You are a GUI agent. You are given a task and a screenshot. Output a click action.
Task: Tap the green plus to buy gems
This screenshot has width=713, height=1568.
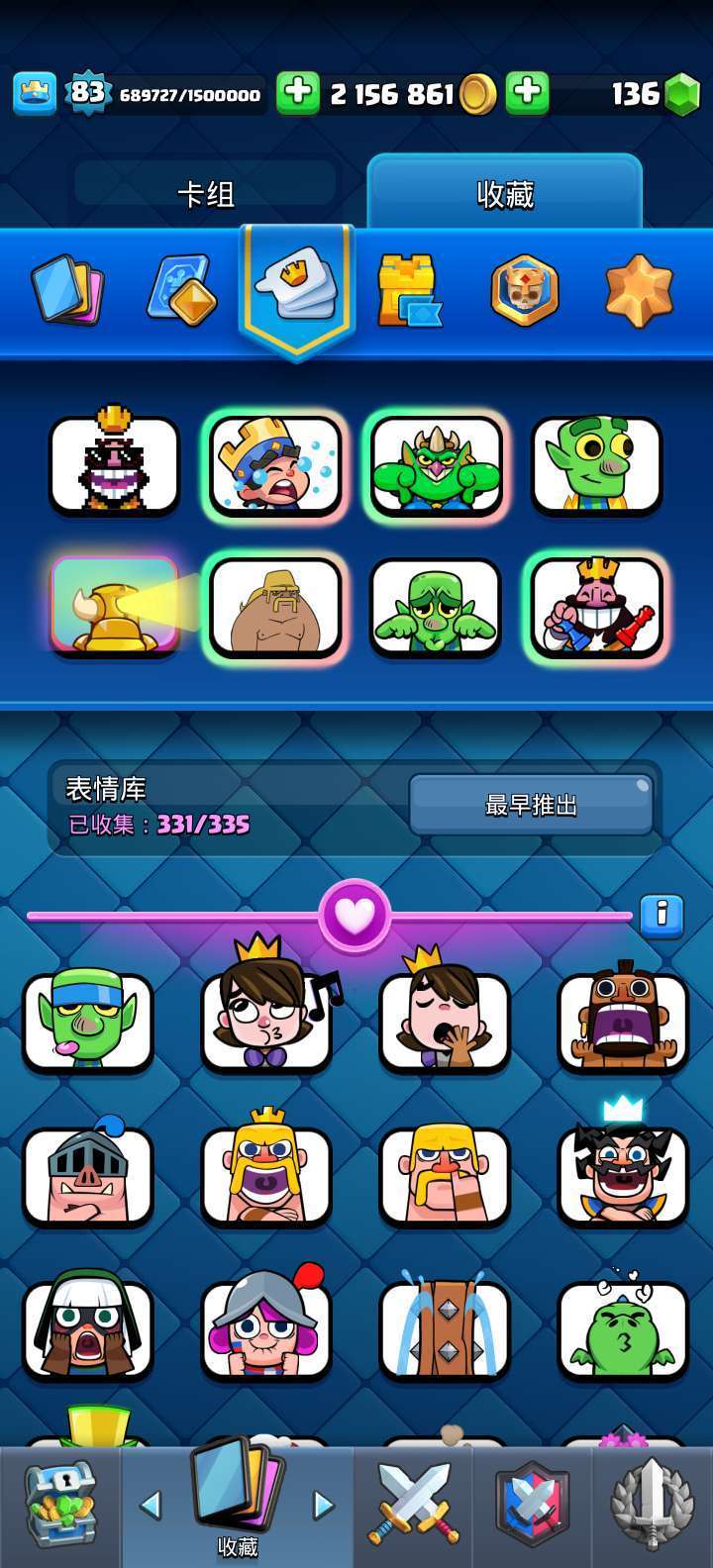[527, 94]
